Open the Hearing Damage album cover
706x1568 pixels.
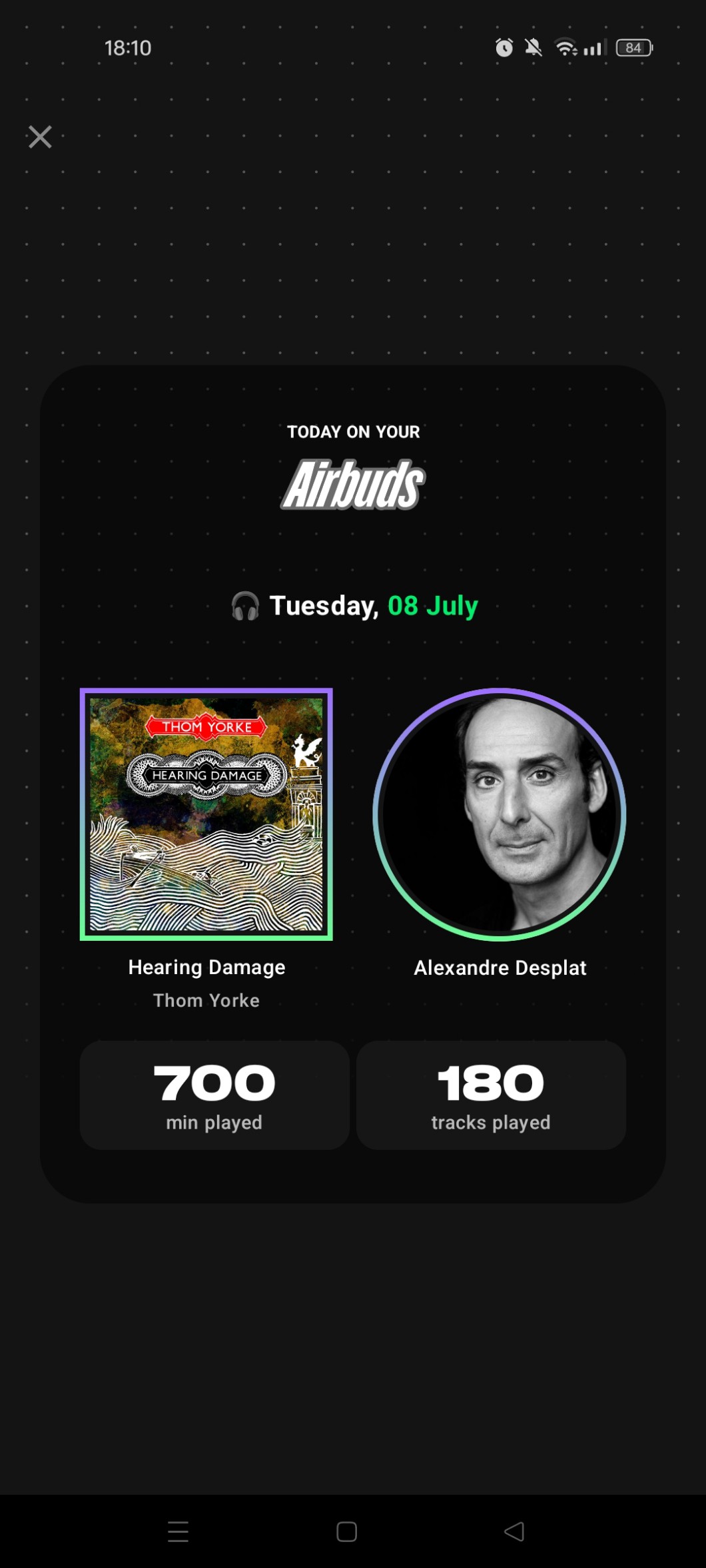pos(206,814)
